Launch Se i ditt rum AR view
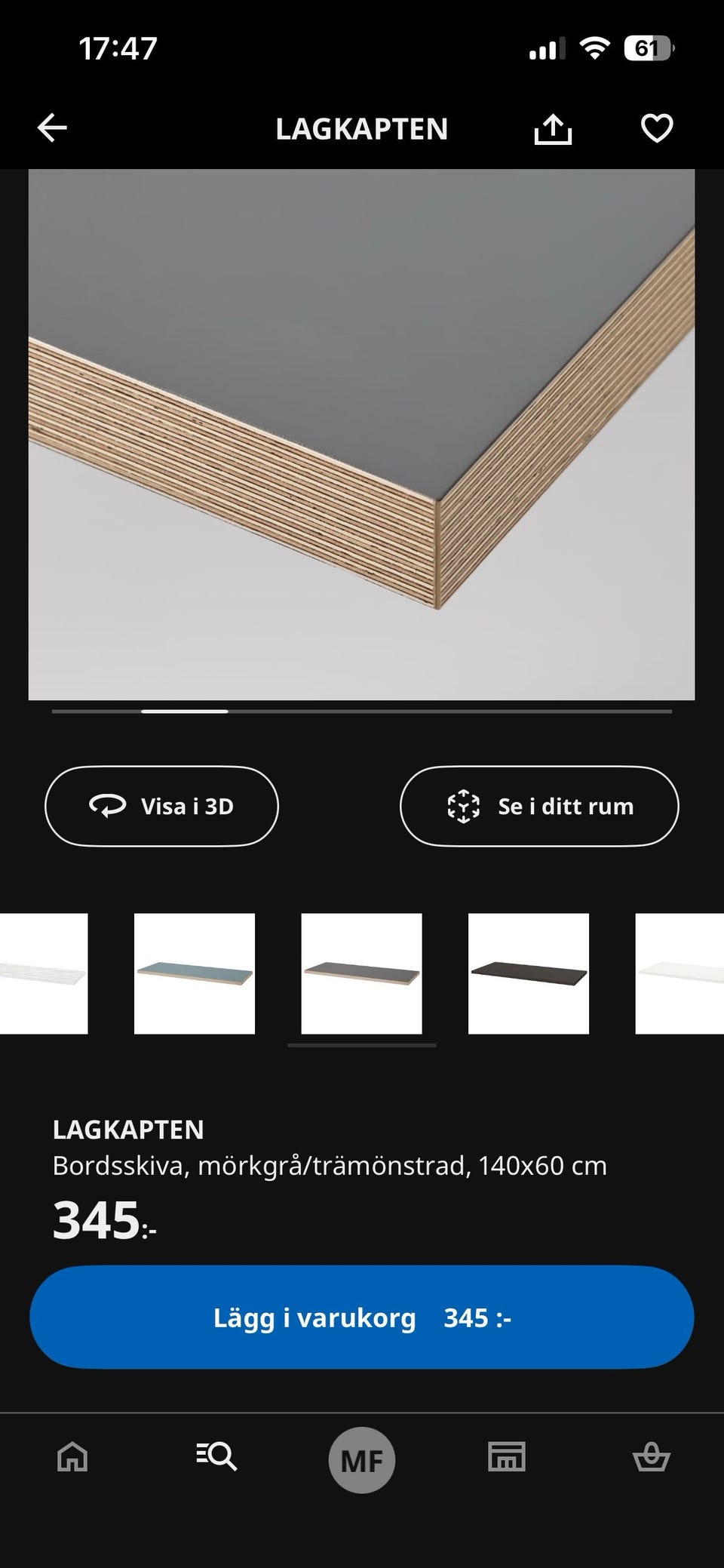Screen dimensions: 724x1568 (x=540, y=806)
